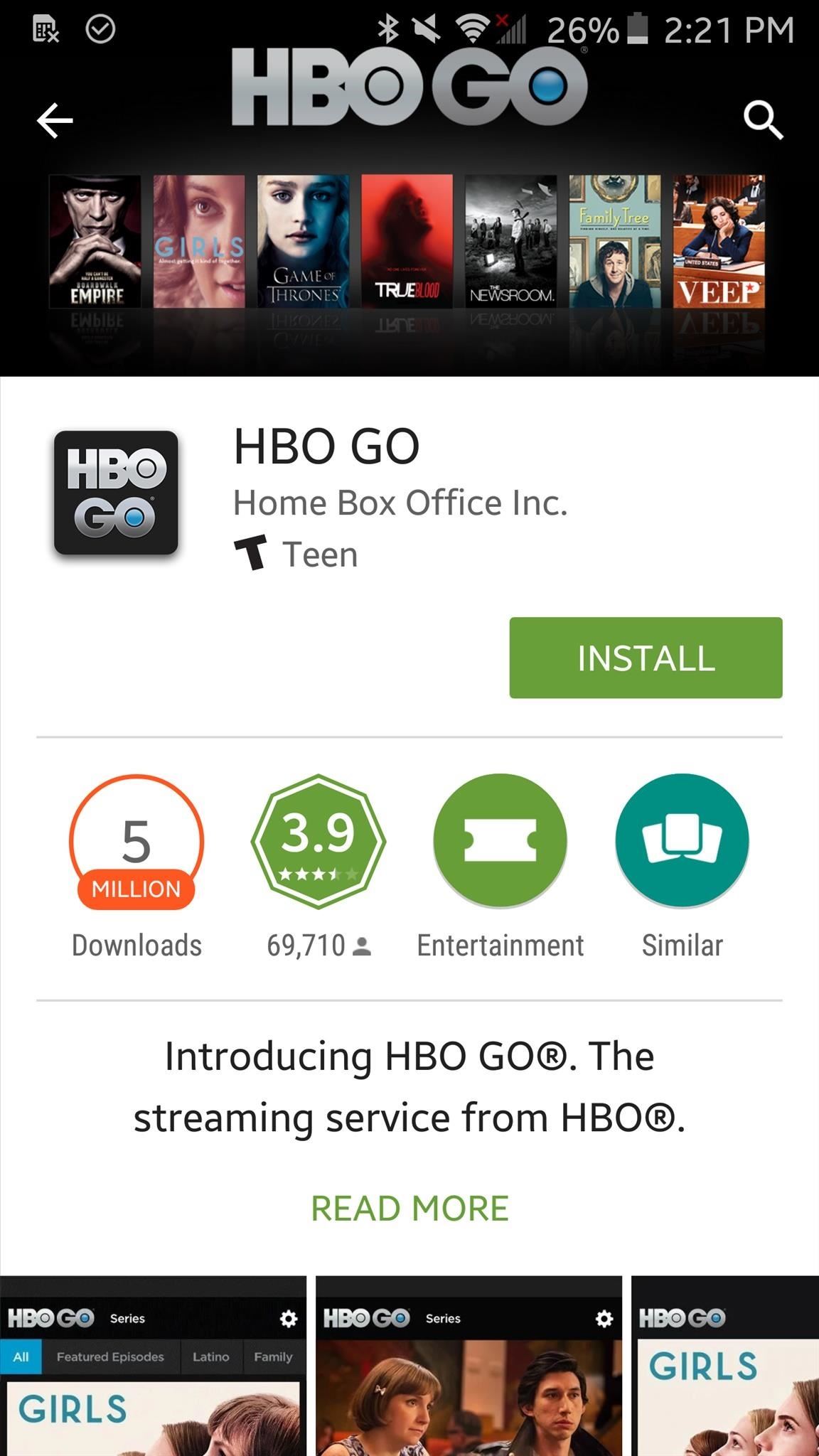Expand the description with READ MORE
819x1456 pixels.
click(409, 1209)
